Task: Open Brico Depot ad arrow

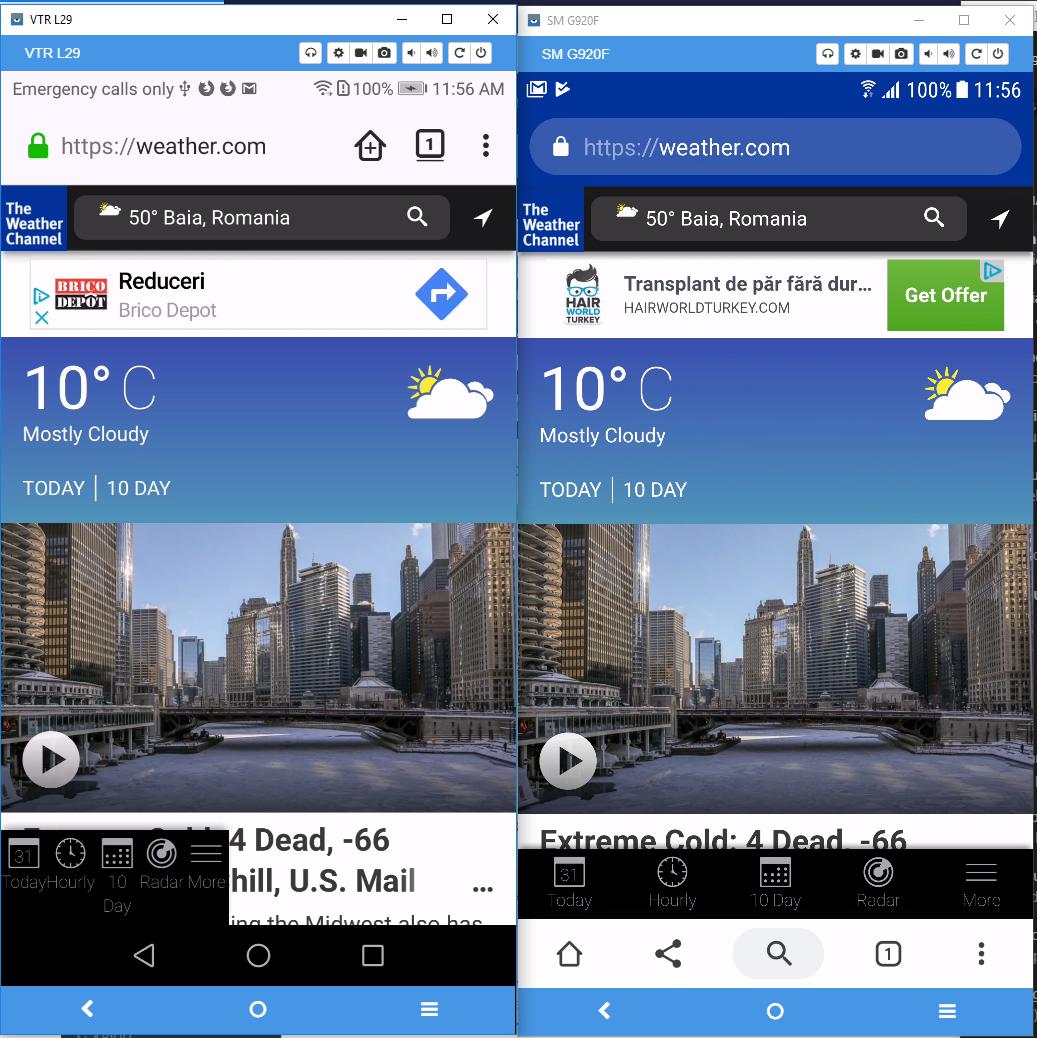Action: [441, 294]
